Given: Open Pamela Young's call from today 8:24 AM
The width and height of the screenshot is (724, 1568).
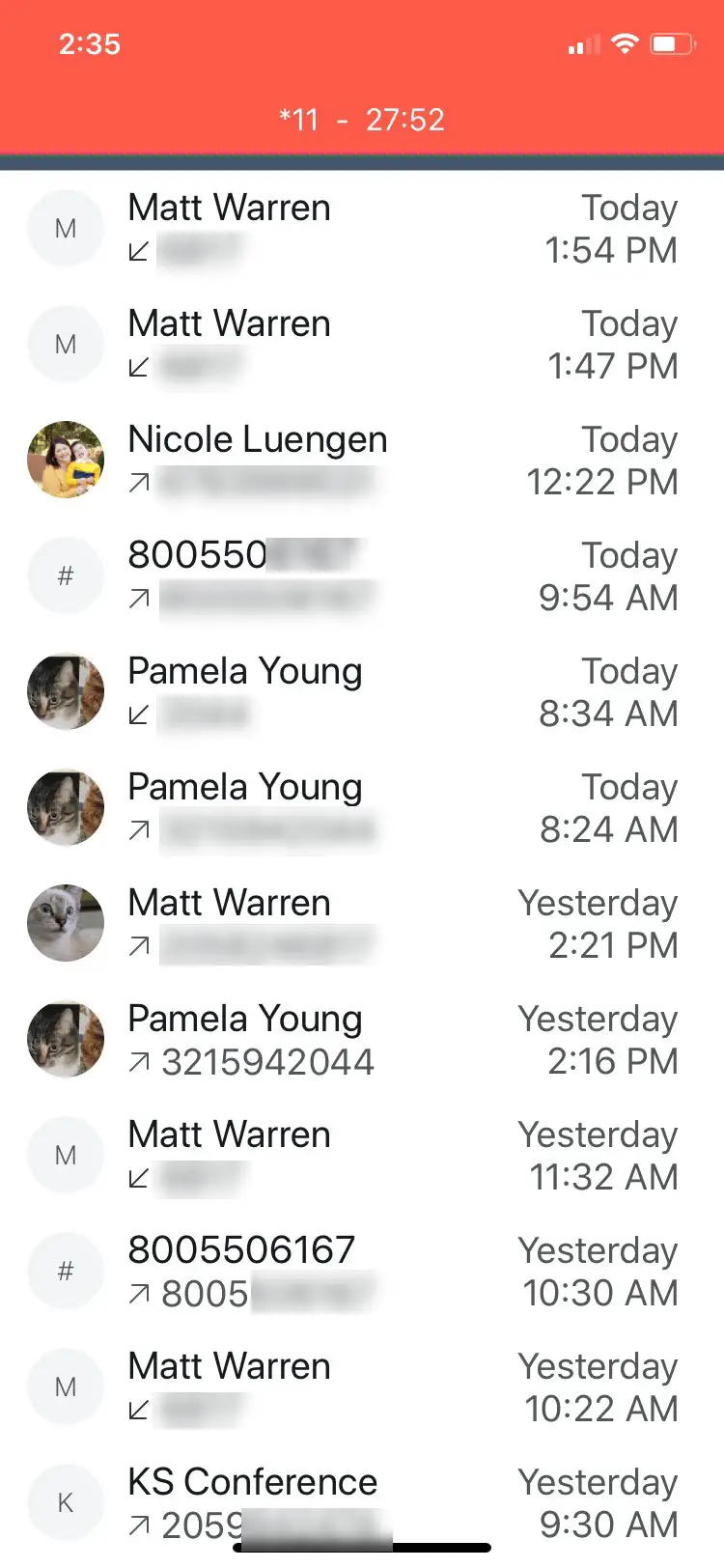Looking at the screenshot, I should tap(362, 808).
